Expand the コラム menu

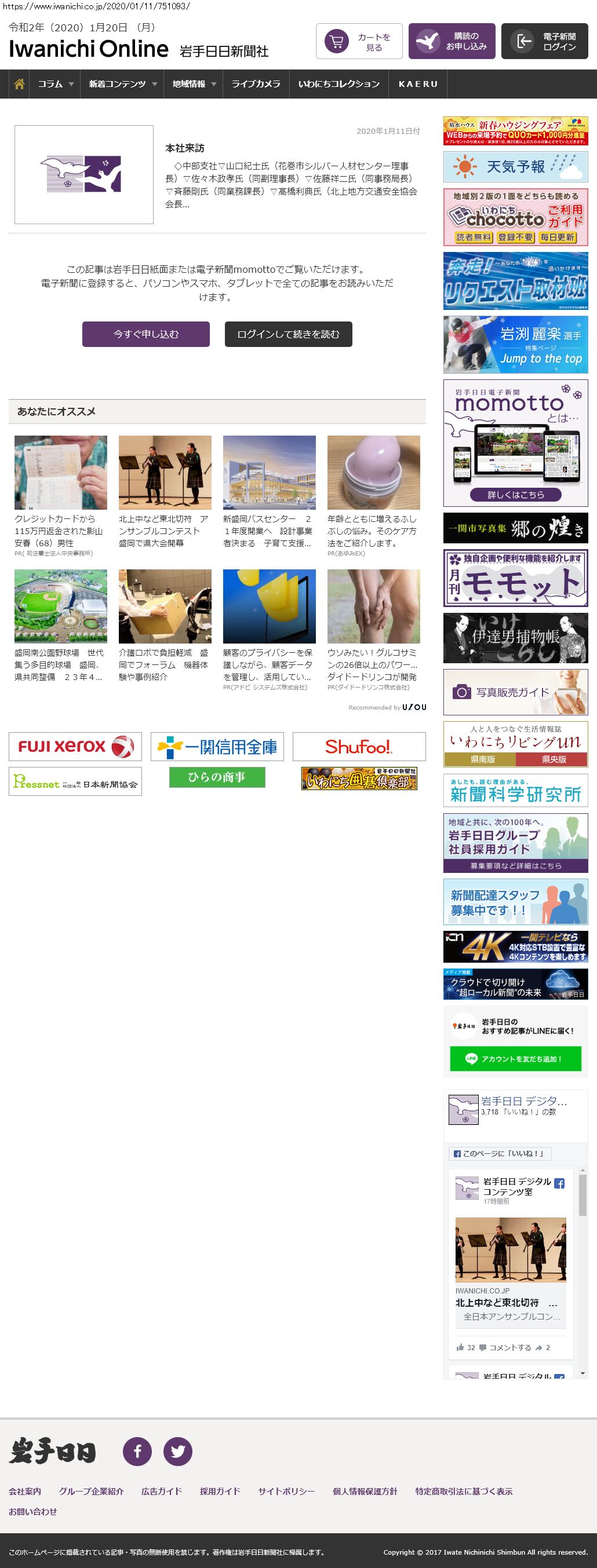tap(55, 84)
